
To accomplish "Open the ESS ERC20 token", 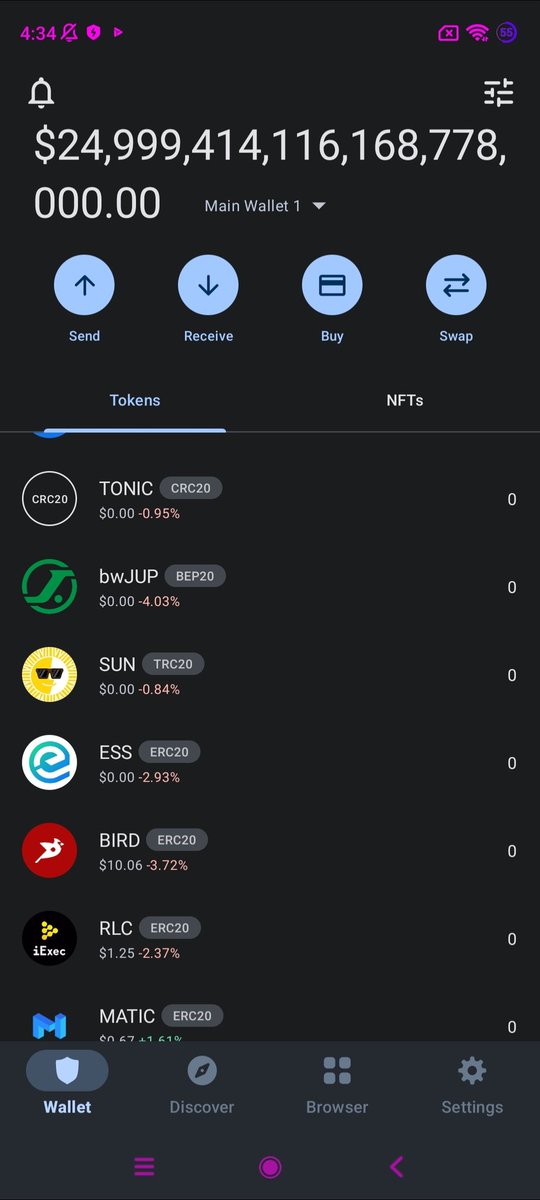I will pyautogui.click(x=270, y=763).
